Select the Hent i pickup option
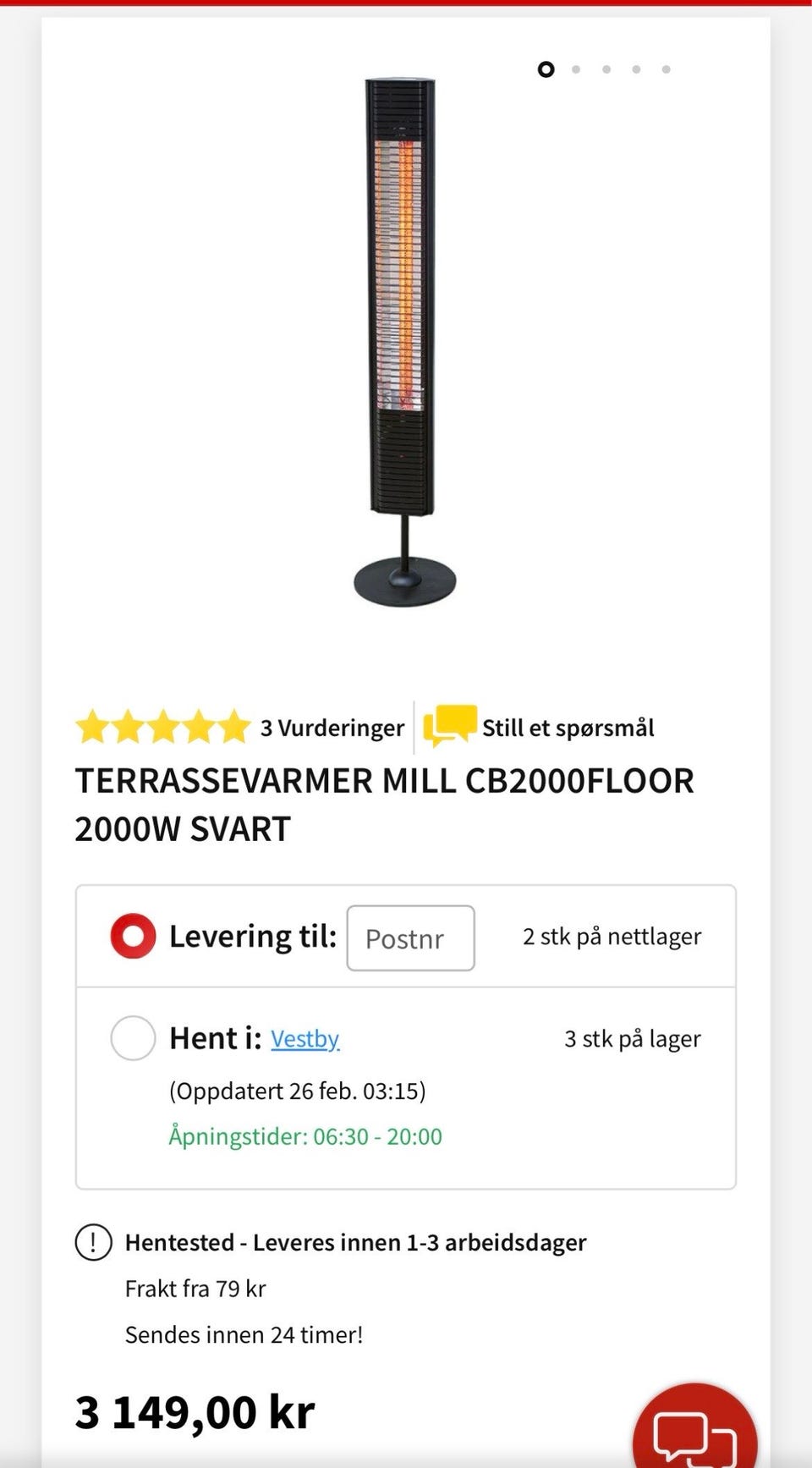The width and height of the screenshot is (812, 1468). pyautogui.click(x=133, y=1038)
